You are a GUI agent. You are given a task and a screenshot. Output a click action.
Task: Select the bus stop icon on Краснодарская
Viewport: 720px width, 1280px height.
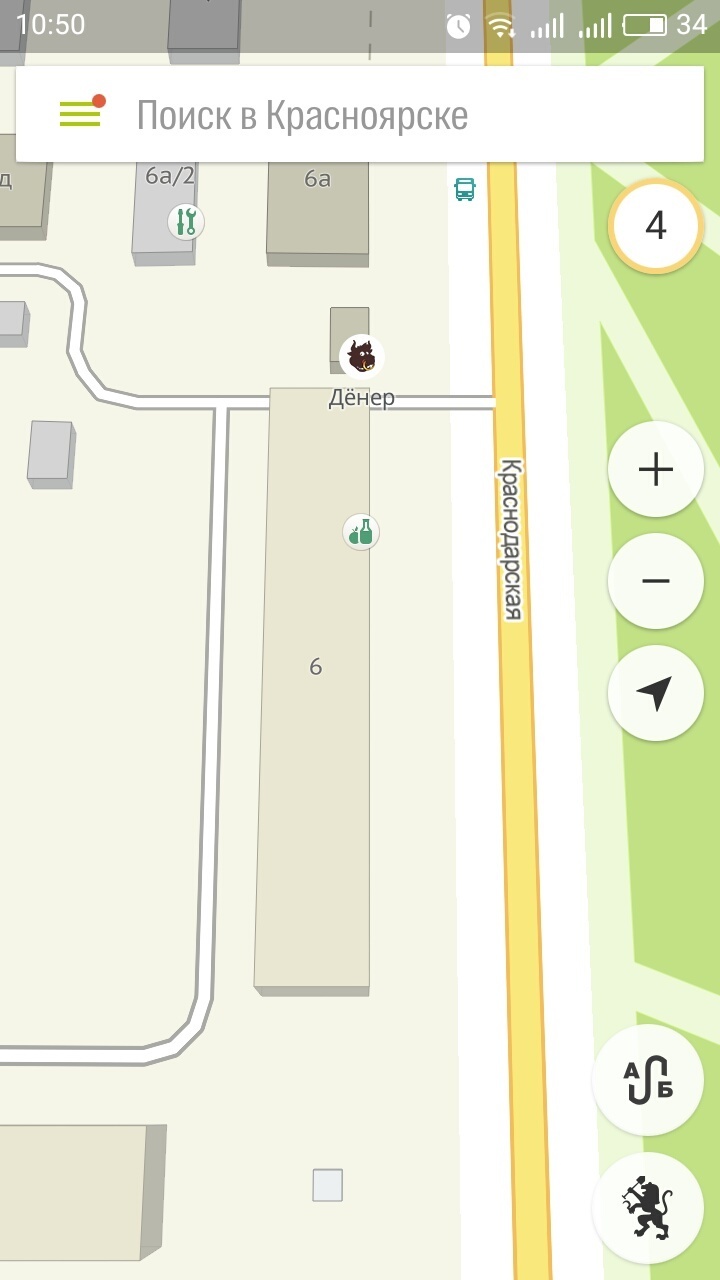[465, 189]
